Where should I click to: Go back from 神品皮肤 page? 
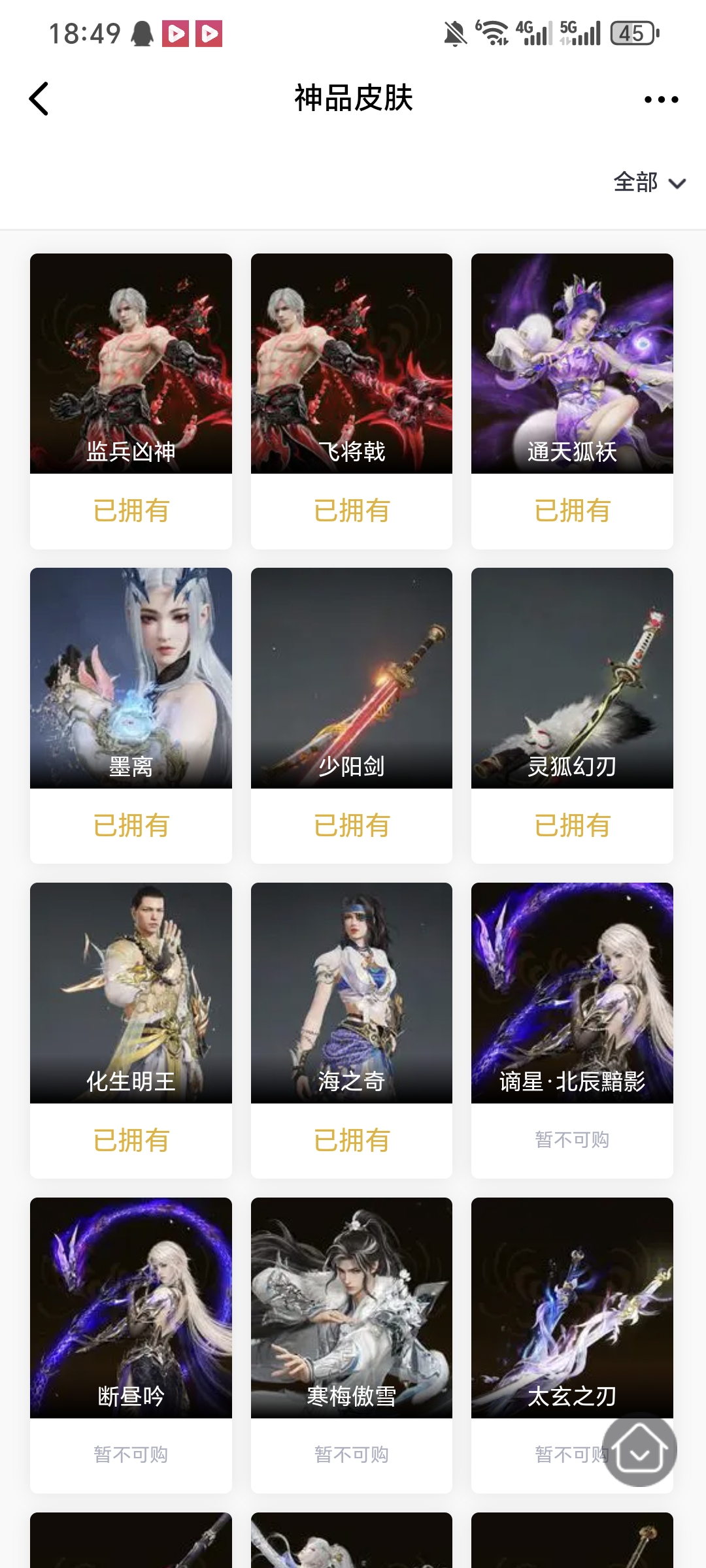(x=39, y=99)
